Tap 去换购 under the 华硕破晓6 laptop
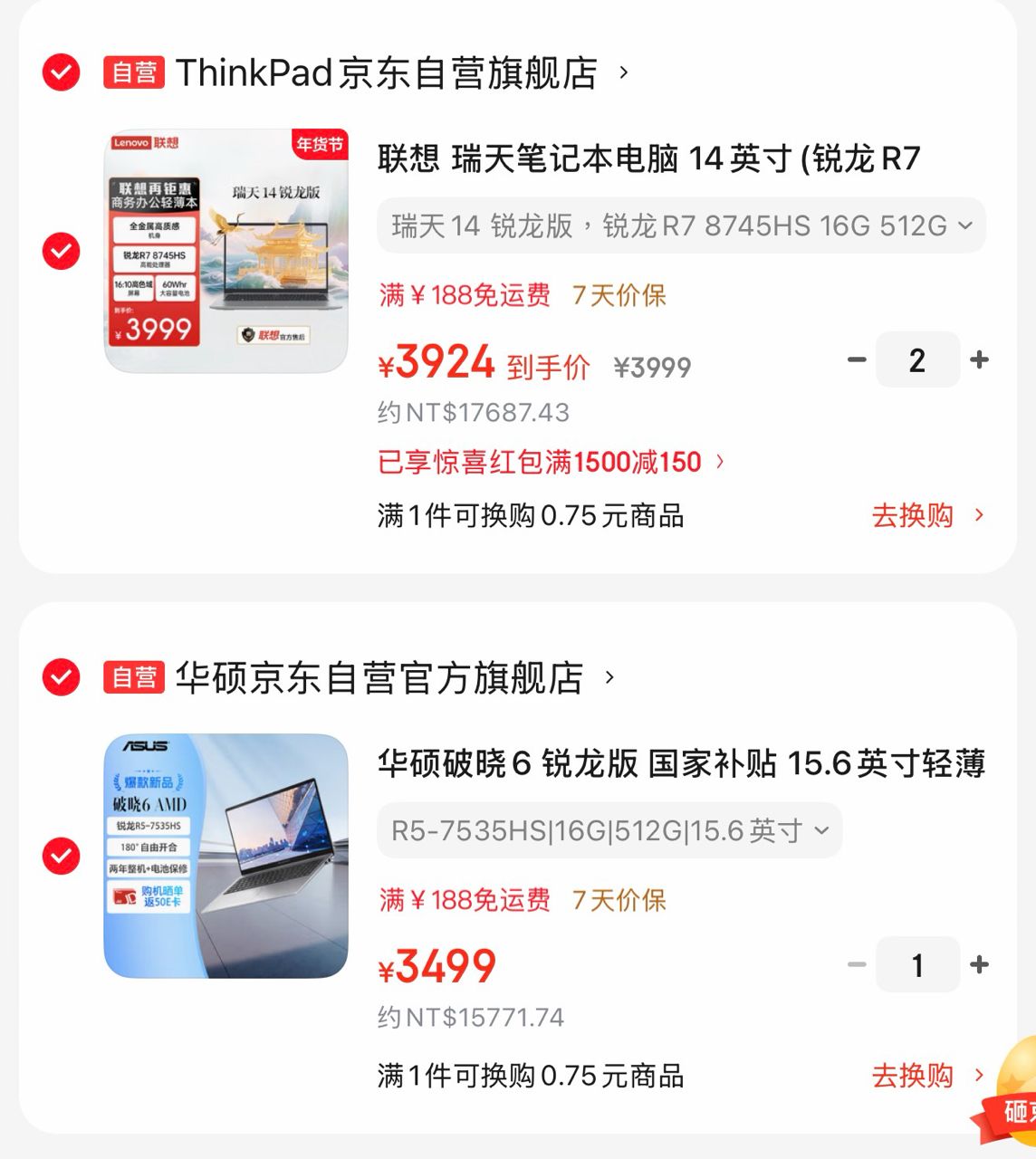This screenshot has width=1036, height=1159. coord(926,1077)
